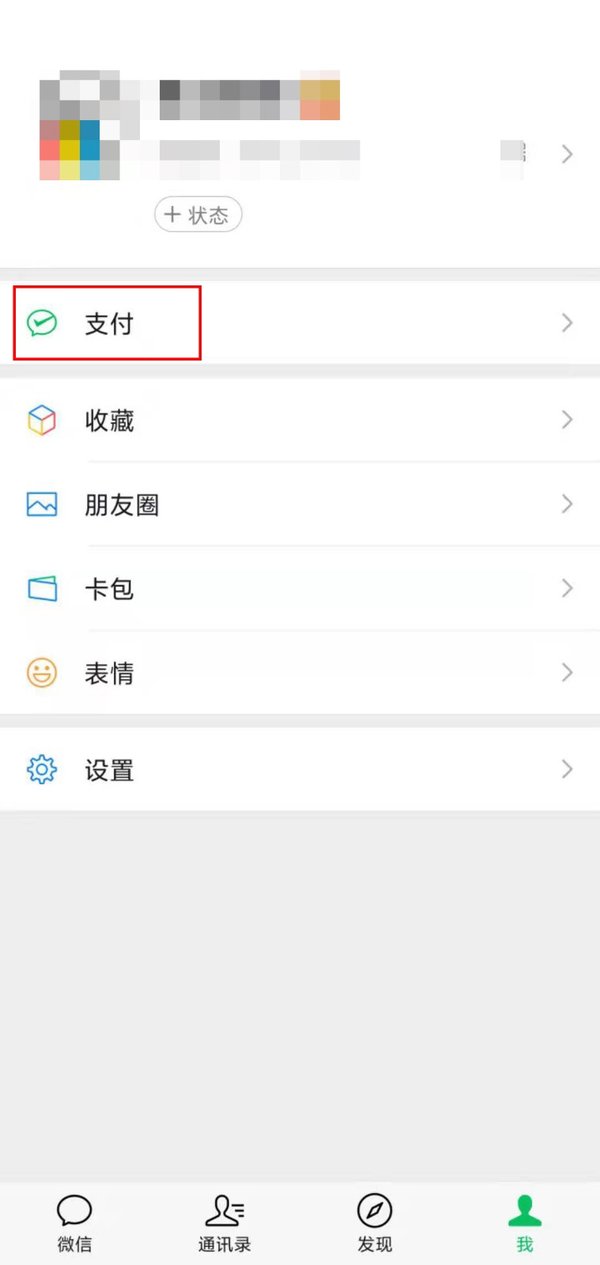
Task: Switch to the 微信 chats tab
Action: (x=74, y=1224)
